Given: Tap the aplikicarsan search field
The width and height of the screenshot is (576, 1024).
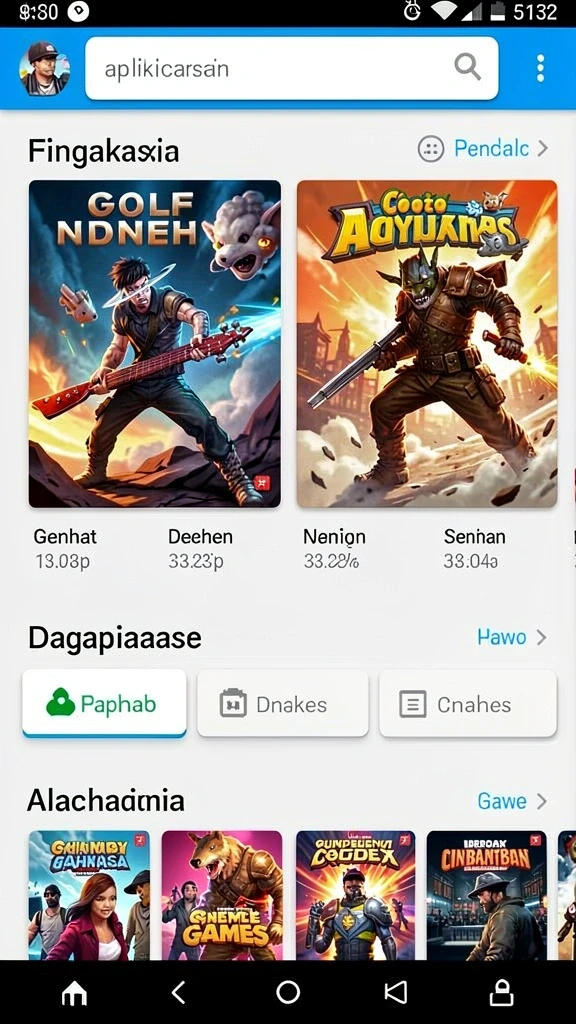Looking at the screenshot, I should point(291,68).
